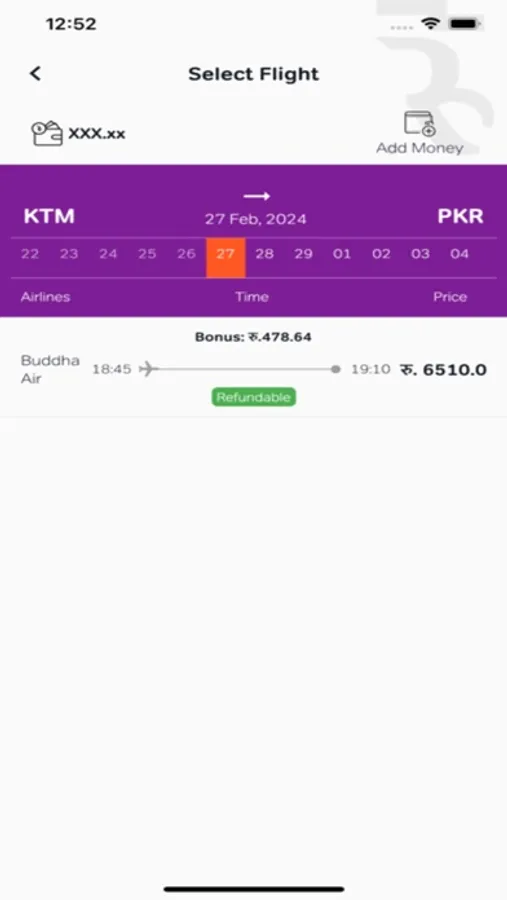Screen dimensions: 507x900
Task: Go back from Select Flight
Action: 36,73
